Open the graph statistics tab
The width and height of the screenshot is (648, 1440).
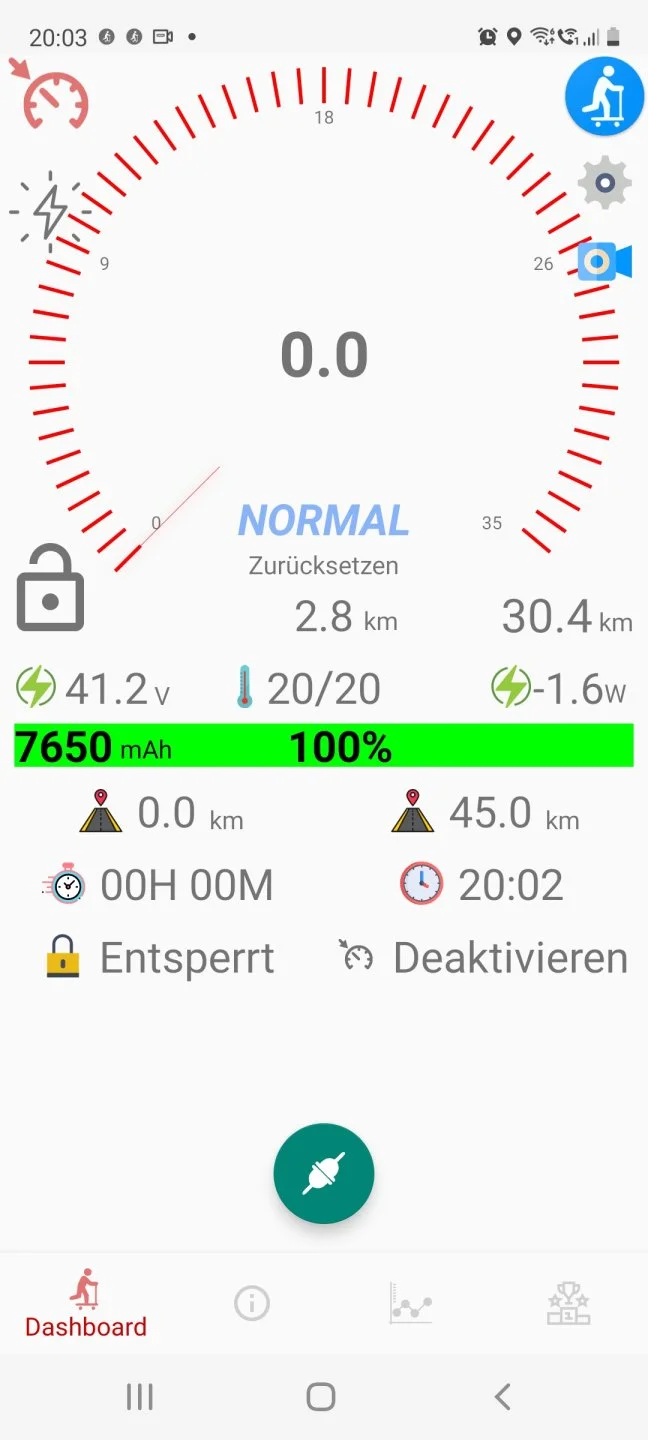[411, 1304]
